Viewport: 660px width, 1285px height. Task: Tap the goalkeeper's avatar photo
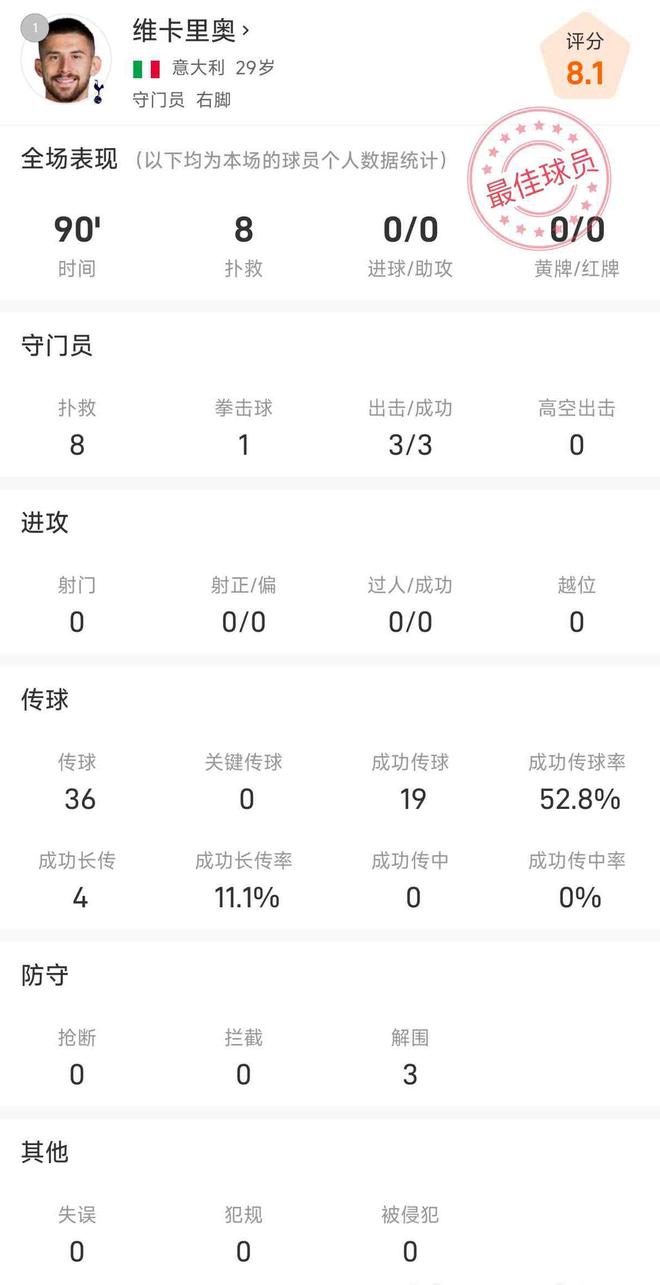click(x=67, y=61)
